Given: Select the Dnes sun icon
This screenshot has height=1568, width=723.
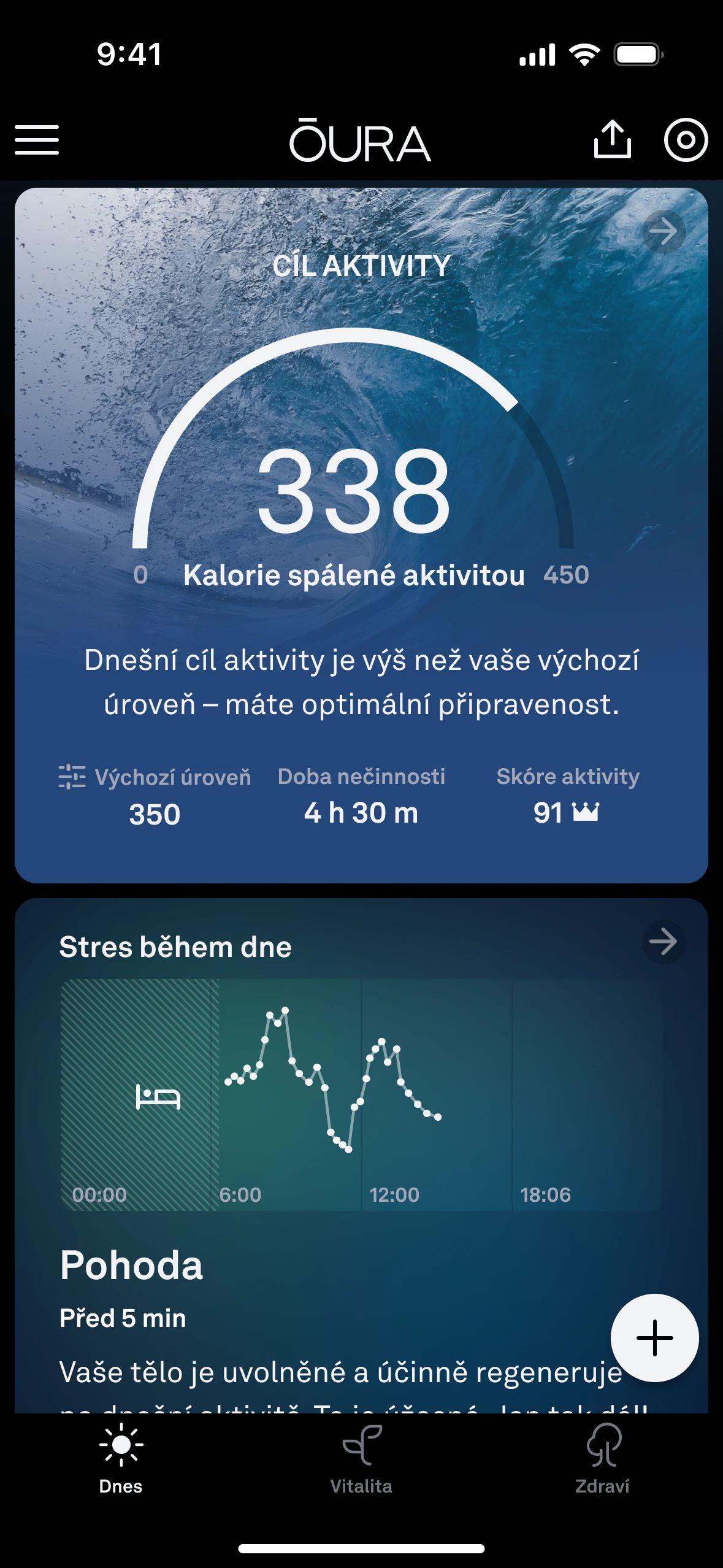Looking at the screenshot, I should pyautogui.click(x=120, y=1445).
